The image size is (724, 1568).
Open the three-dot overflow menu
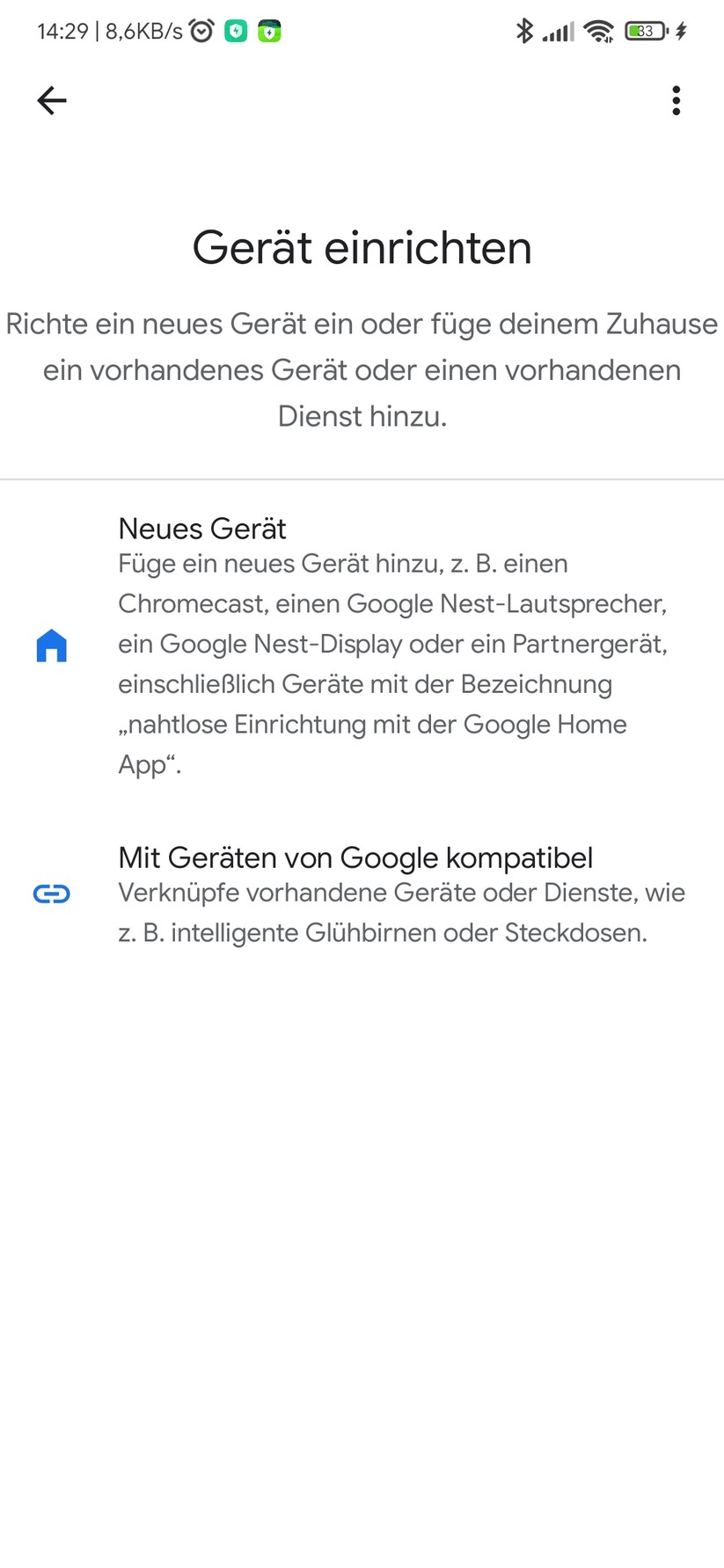pyautogui.click(x=676, y=100)
